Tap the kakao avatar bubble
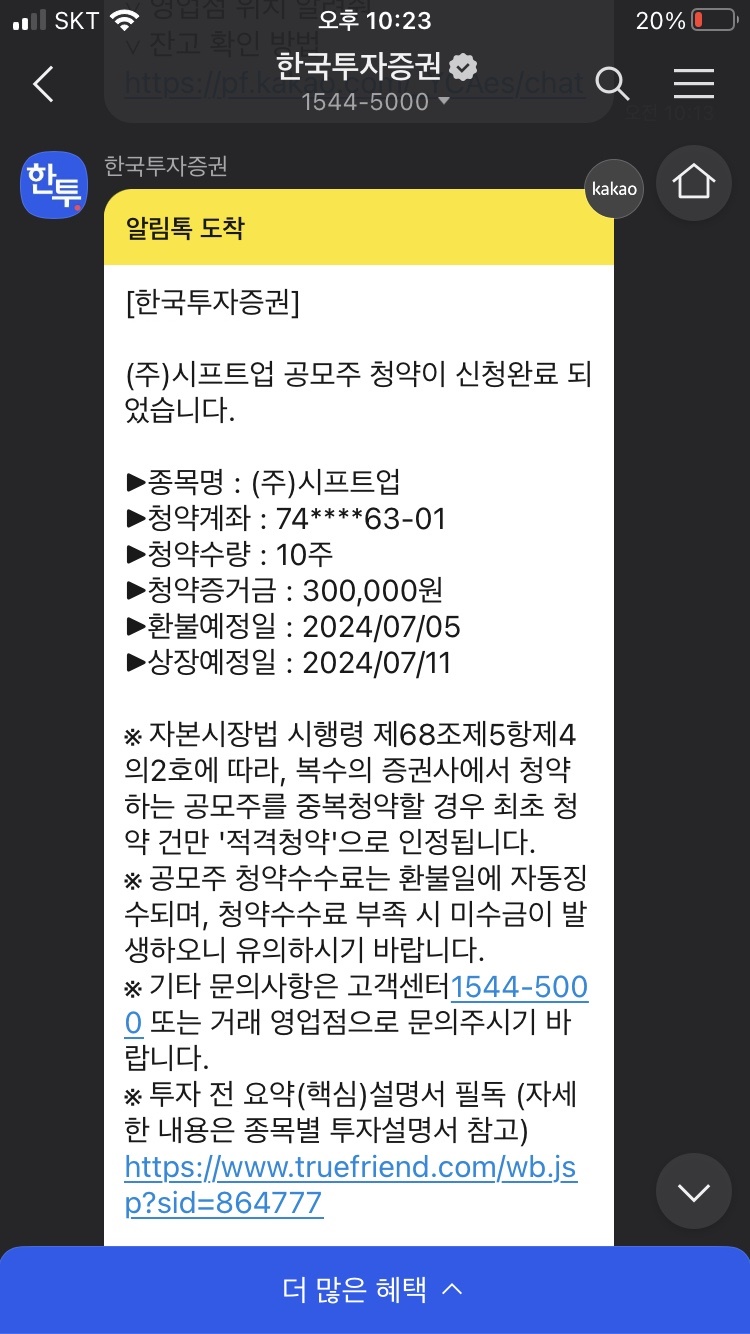Viewport: 750px width, 1334px height. coord(613,187)
